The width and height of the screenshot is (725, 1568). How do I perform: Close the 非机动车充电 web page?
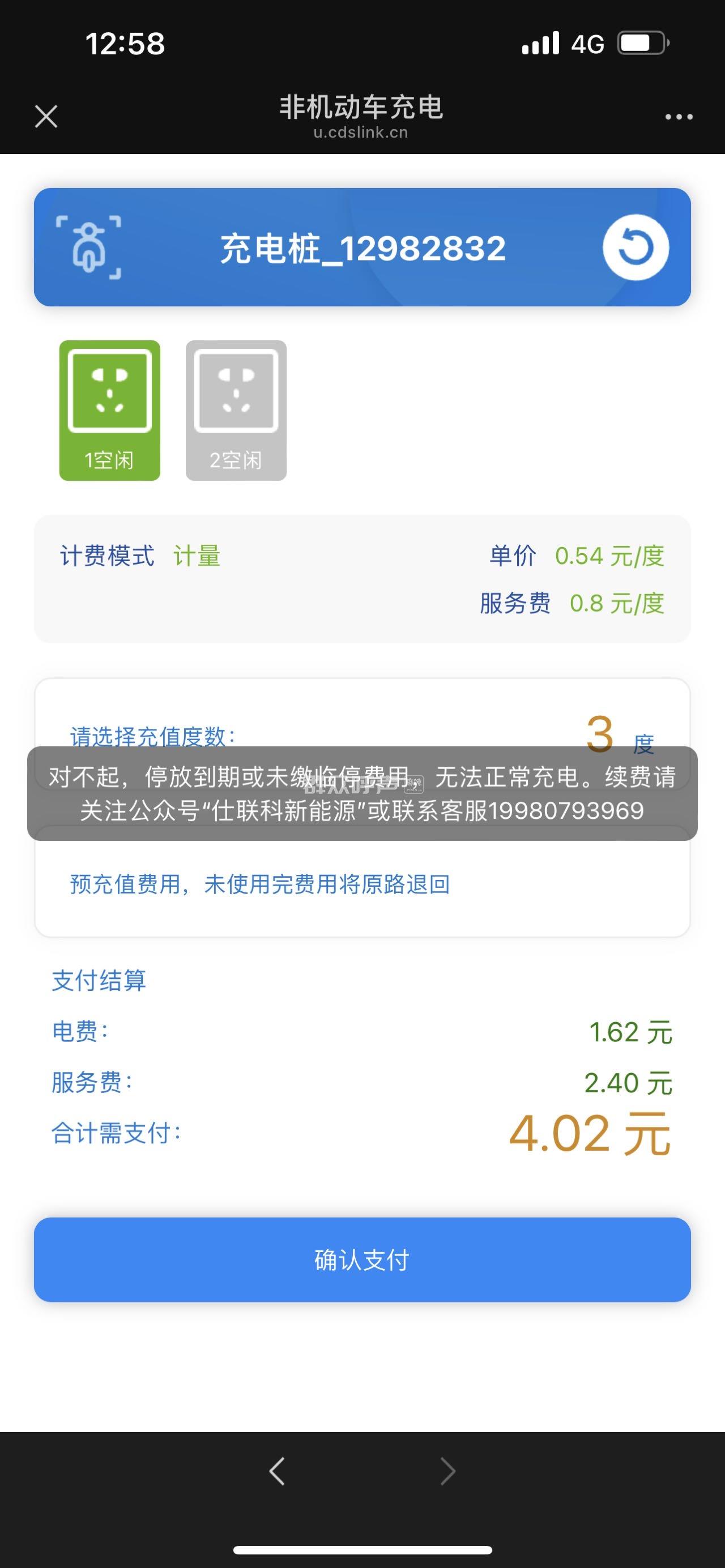pos(46,116)
